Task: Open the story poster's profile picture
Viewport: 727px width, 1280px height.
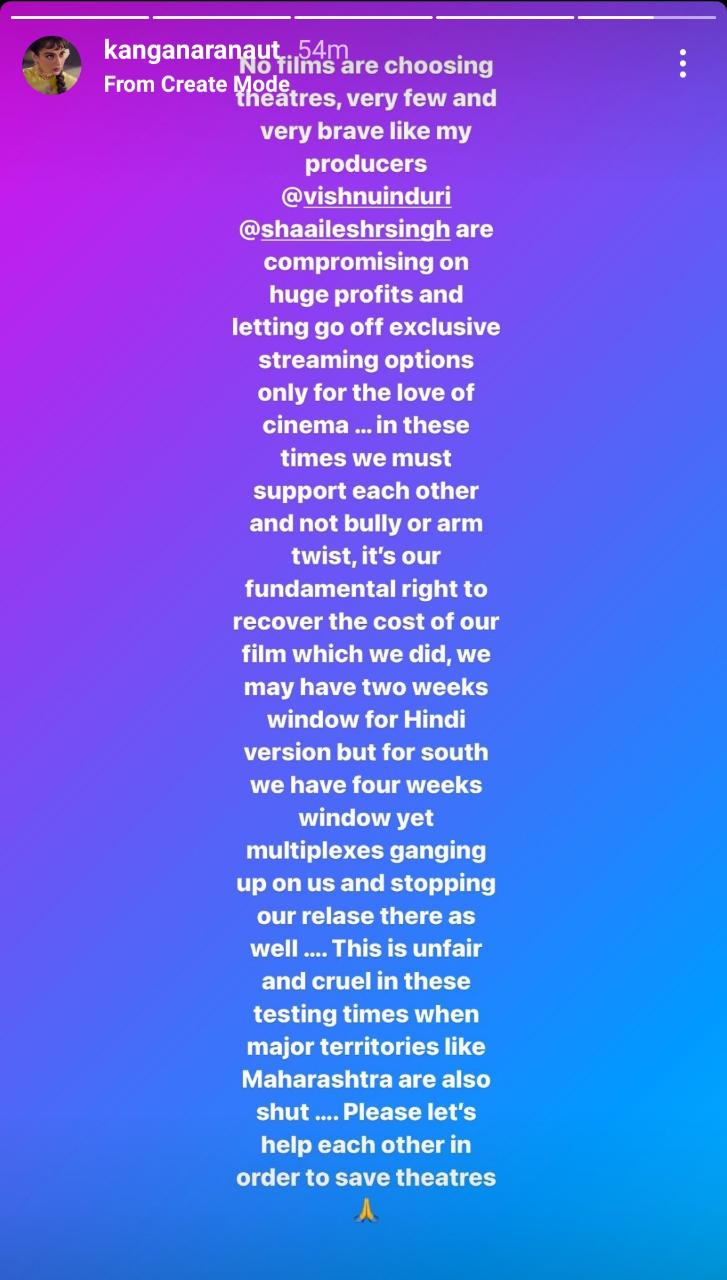Action: coord(52,66)
